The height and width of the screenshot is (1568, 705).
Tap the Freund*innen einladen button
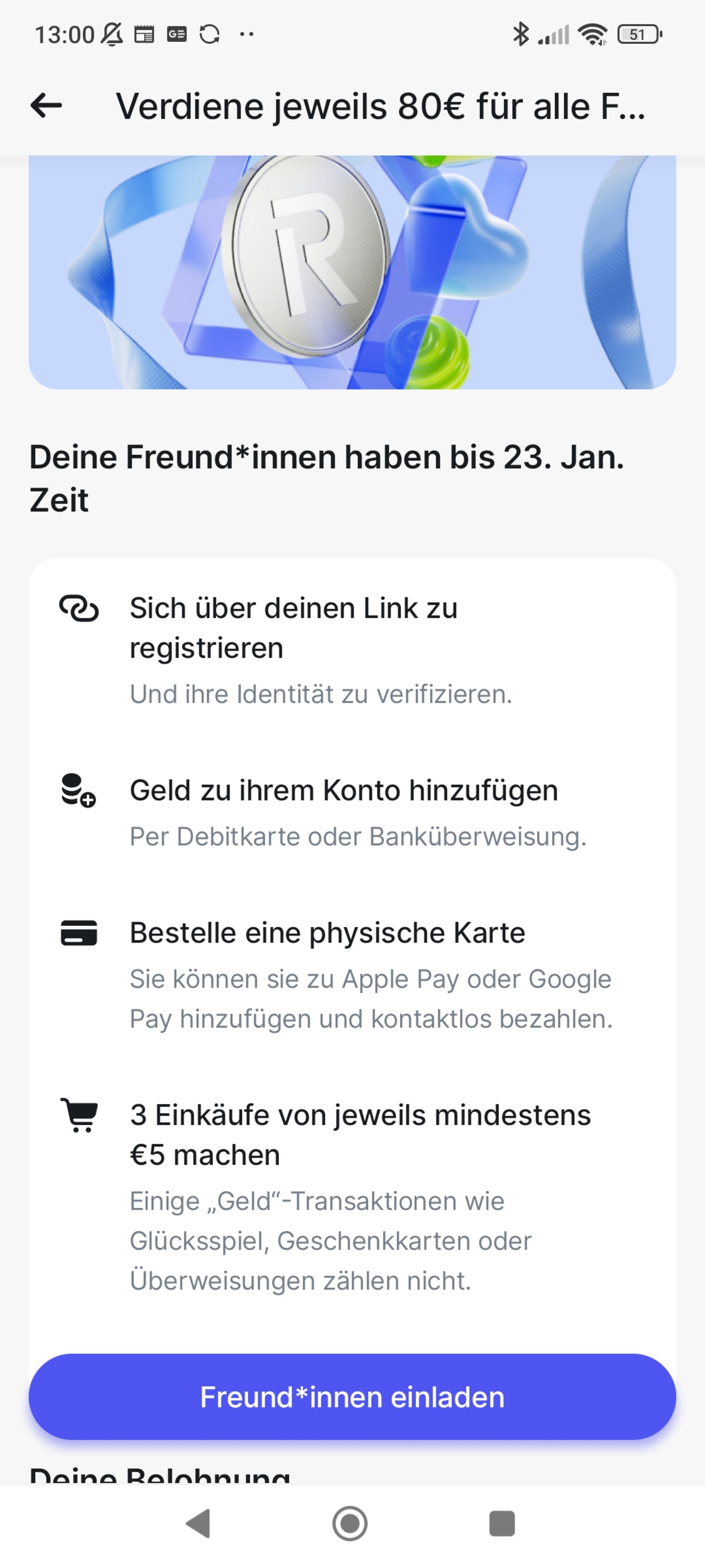(352, 1397)
